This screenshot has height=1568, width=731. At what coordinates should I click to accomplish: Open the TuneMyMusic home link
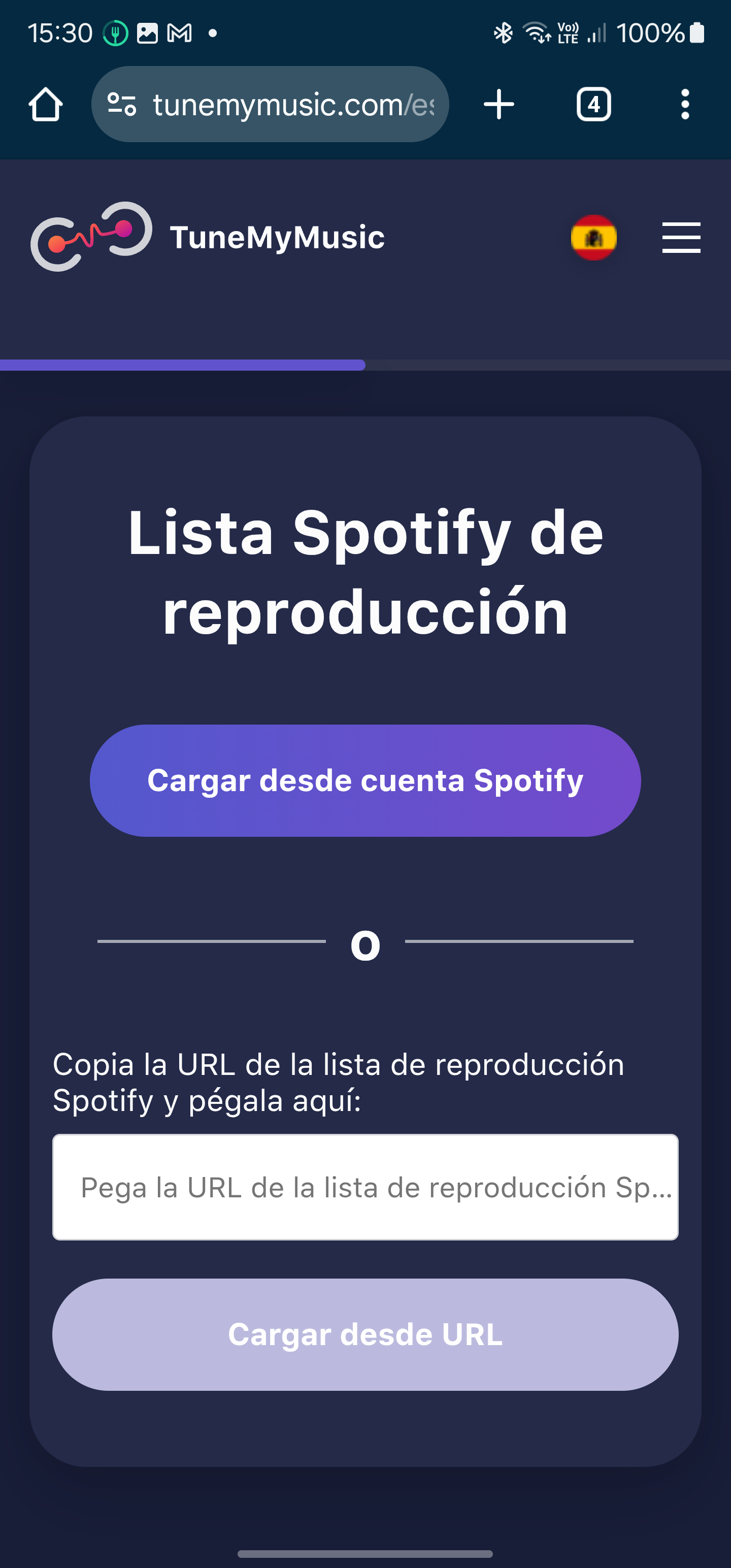[208, 237]
